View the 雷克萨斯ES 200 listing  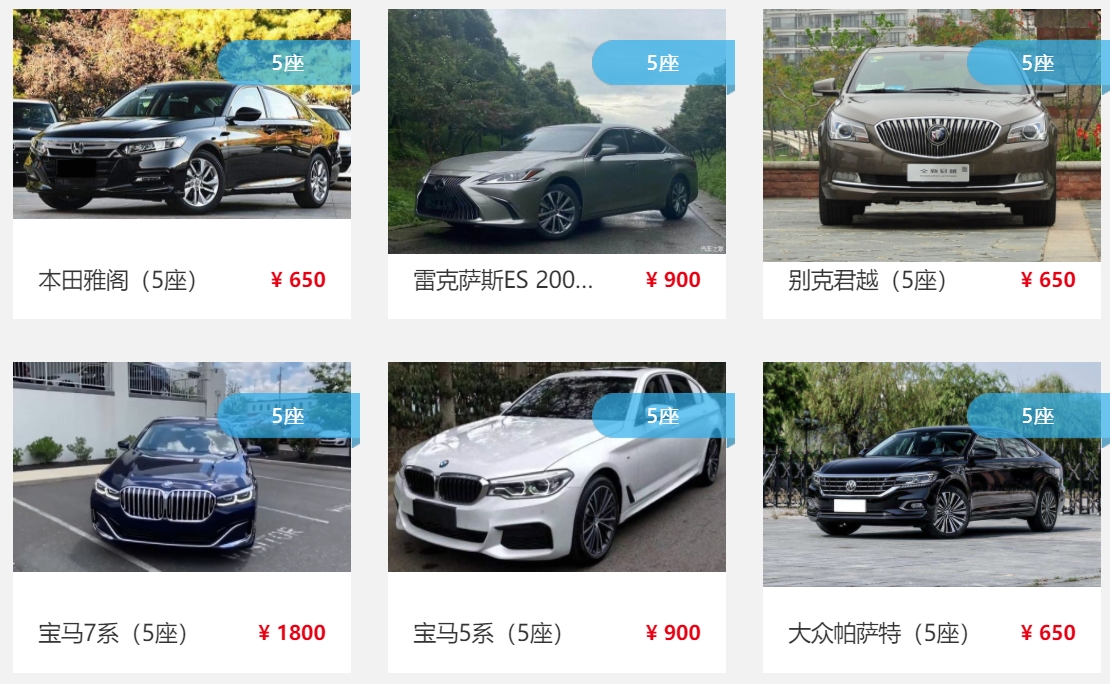pyautogui.click(x=556, y=164)
